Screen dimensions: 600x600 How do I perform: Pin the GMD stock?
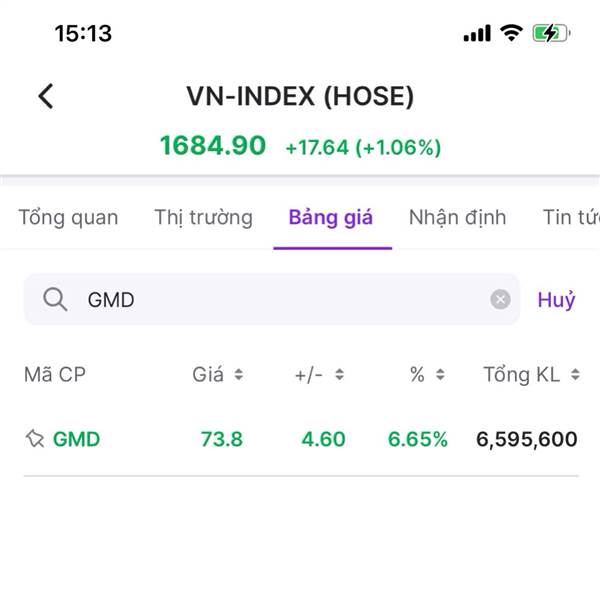click(35, 439)
